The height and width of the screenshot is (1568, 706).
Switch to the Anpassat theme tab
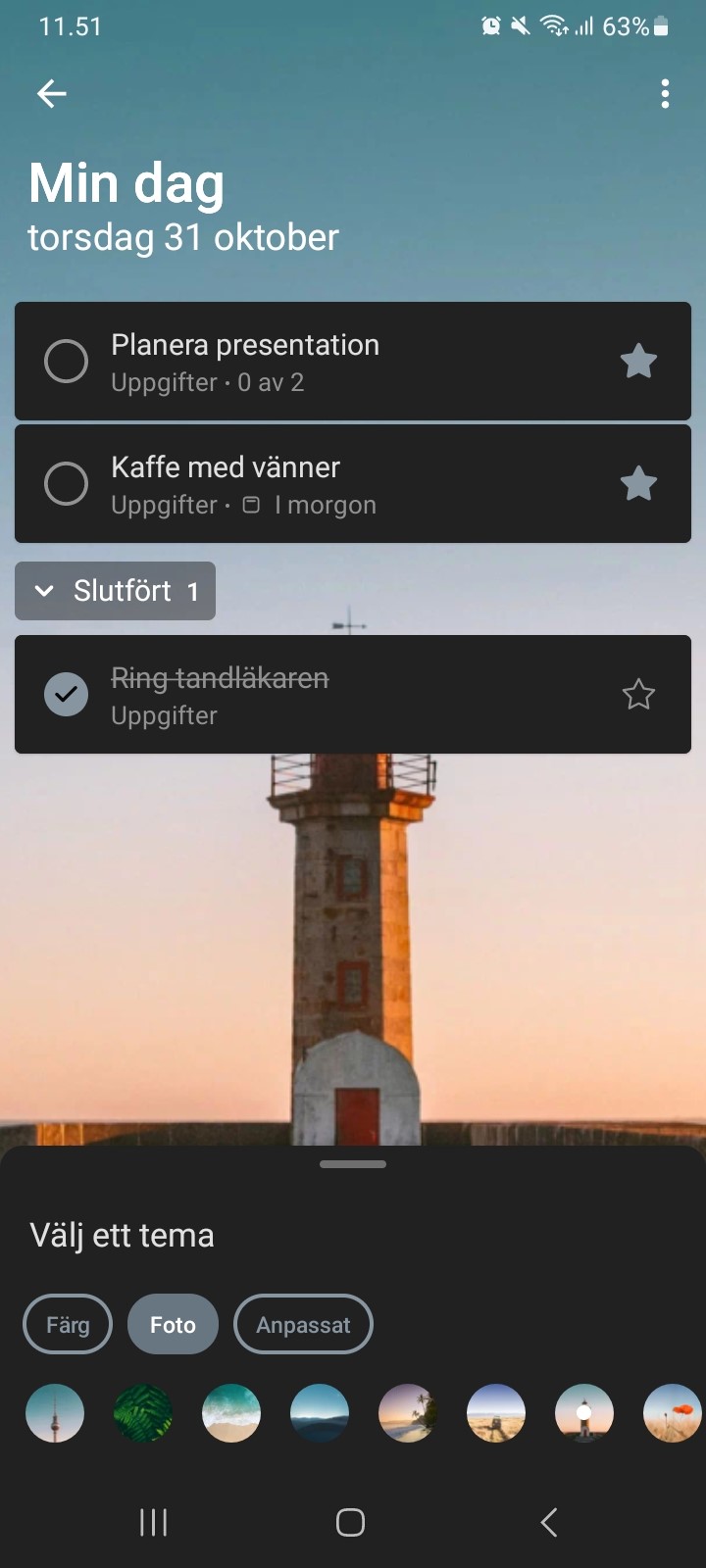(x=303, y=1325)
